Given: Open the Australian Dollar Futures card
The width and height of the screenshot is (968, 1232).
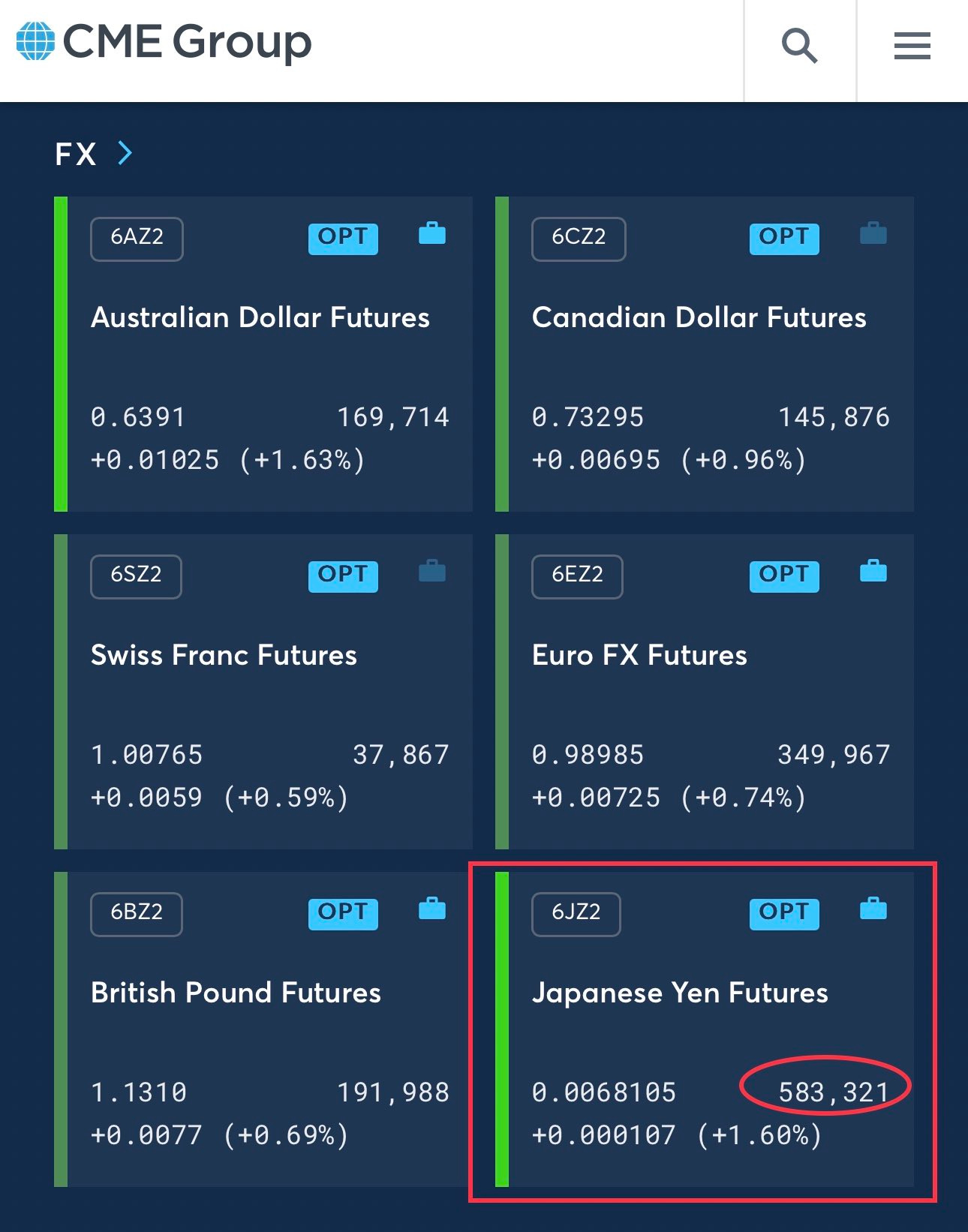Looking at the screenshot, I should coord(263,354).
